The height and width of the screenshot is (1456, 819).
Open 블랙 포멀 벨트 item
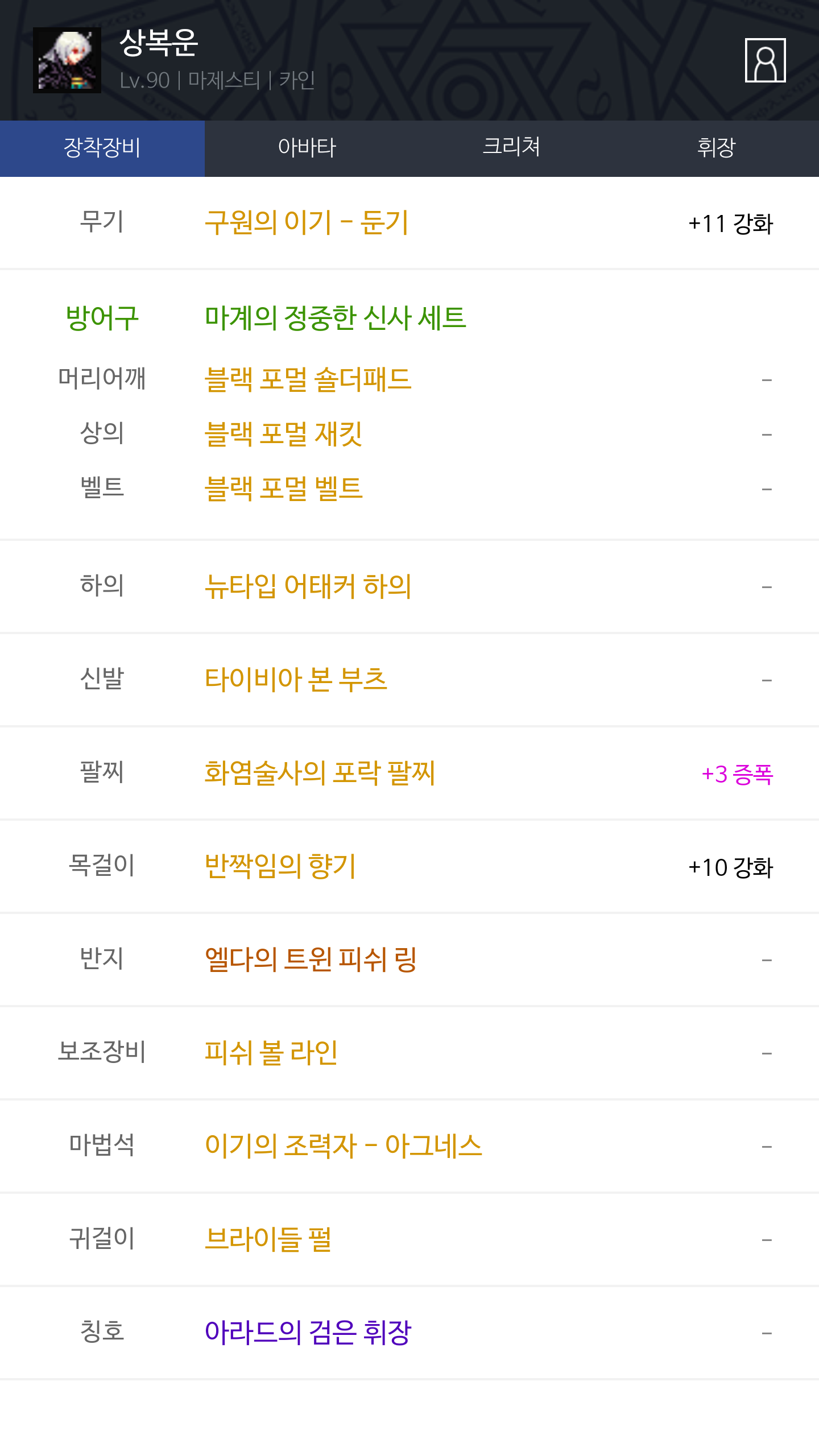click(x=283, y=488)
